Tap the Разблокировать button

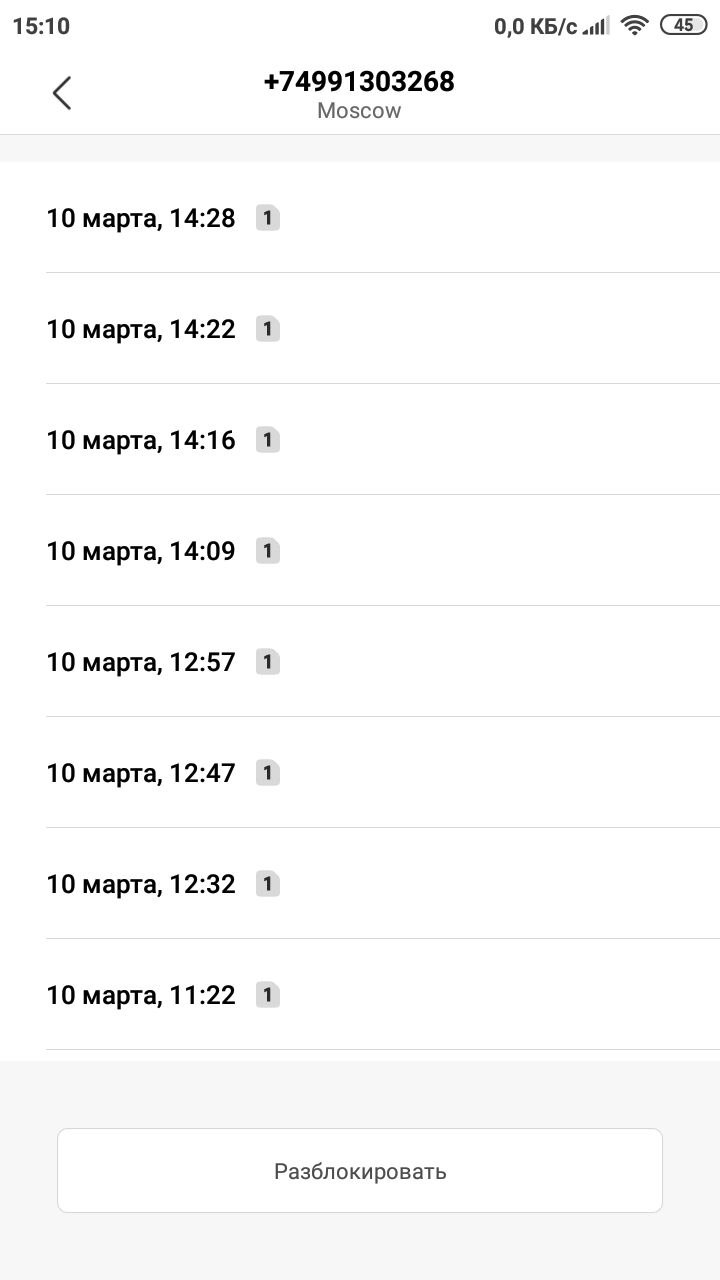(360, 1171)
